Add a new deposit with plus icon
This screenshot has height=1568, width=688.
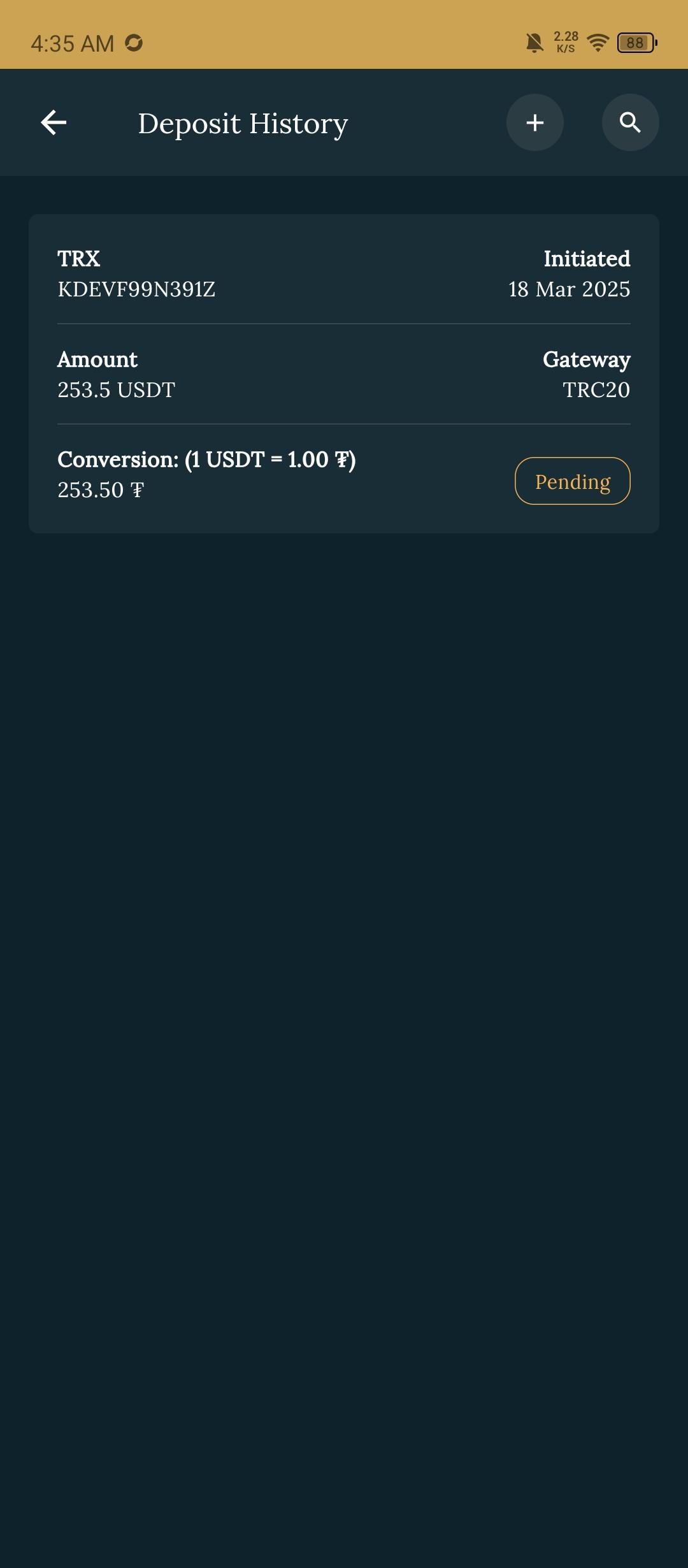(534, 122)
